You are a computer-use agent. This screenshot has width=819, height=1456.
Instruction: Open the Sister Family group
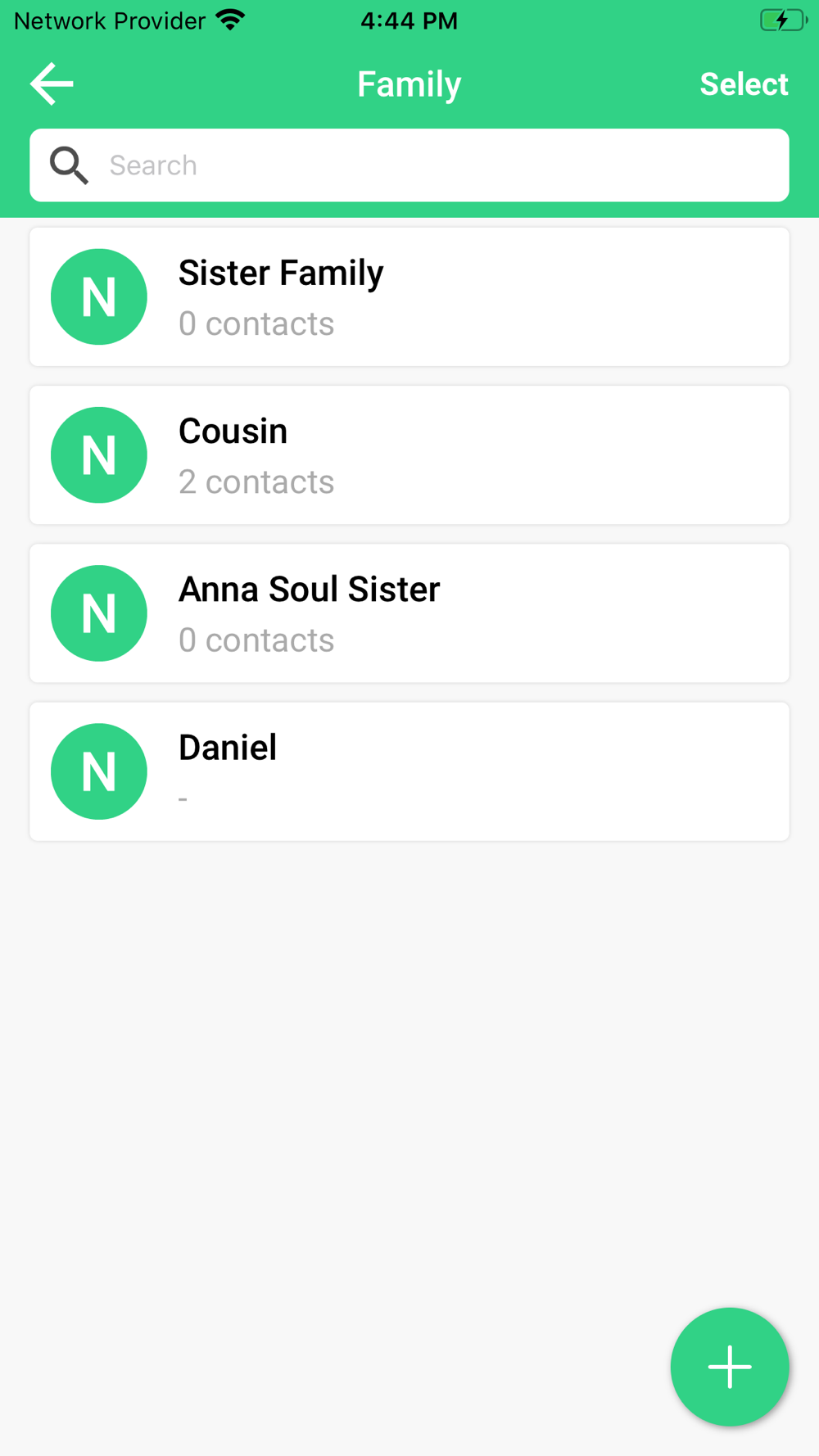point(409,297)
